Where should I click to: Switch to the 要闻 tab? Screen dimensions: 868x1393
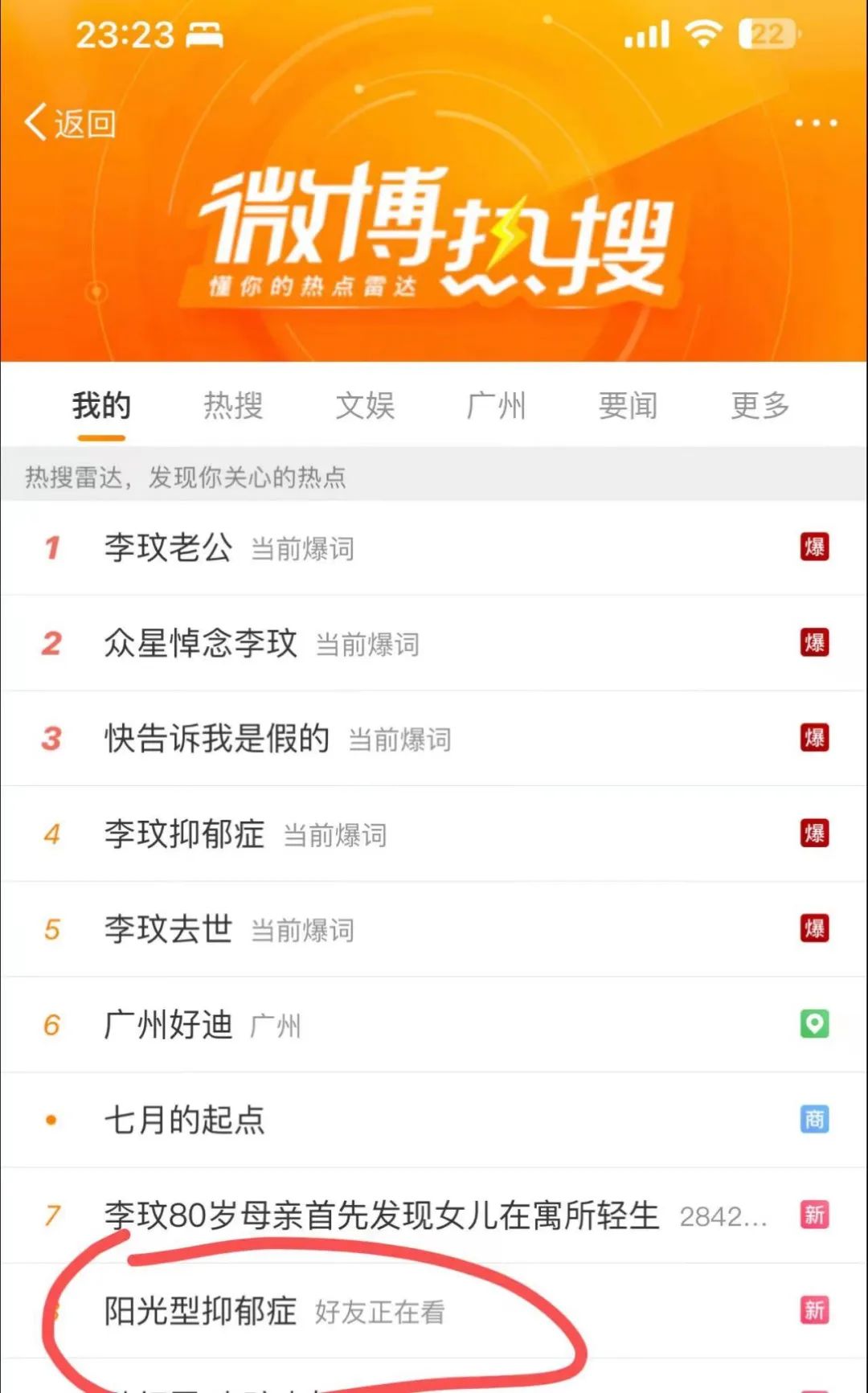point(628,406)
